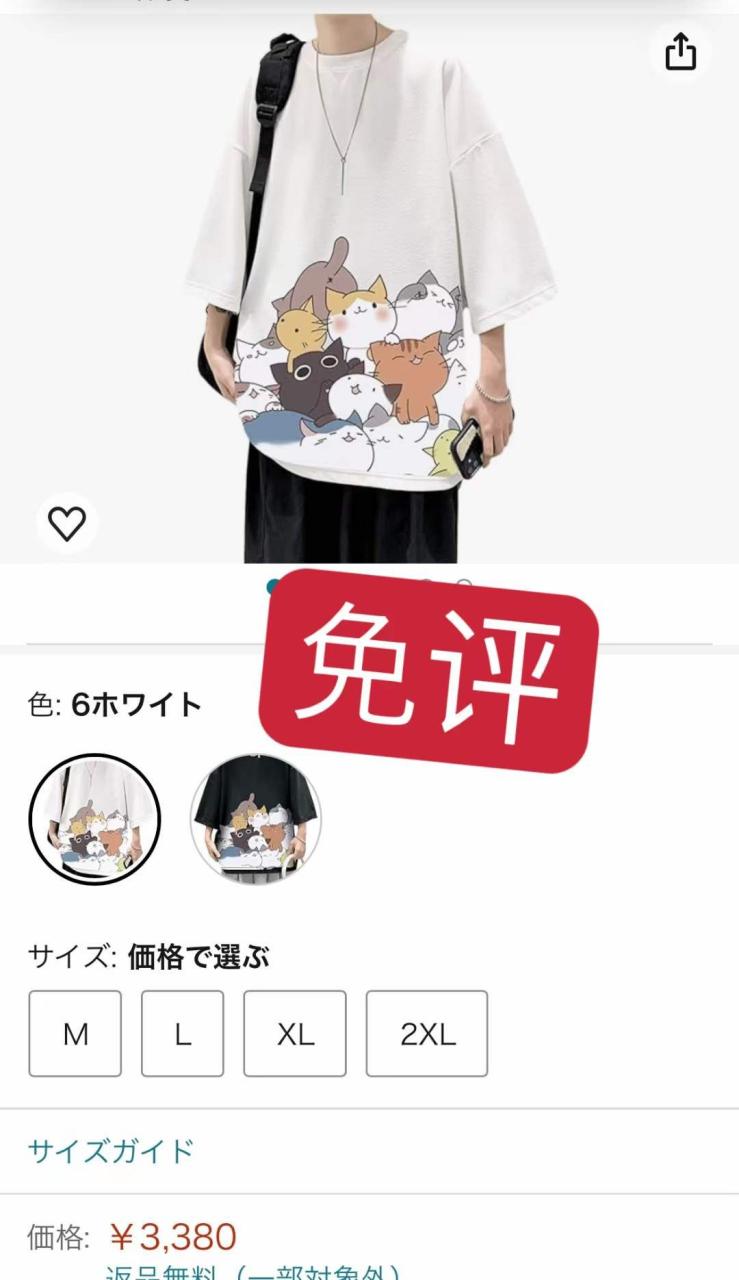Share this cat t-shirt product
Image resolution: width=739 pixels, height=1280 pixels.
coord(680,51)
